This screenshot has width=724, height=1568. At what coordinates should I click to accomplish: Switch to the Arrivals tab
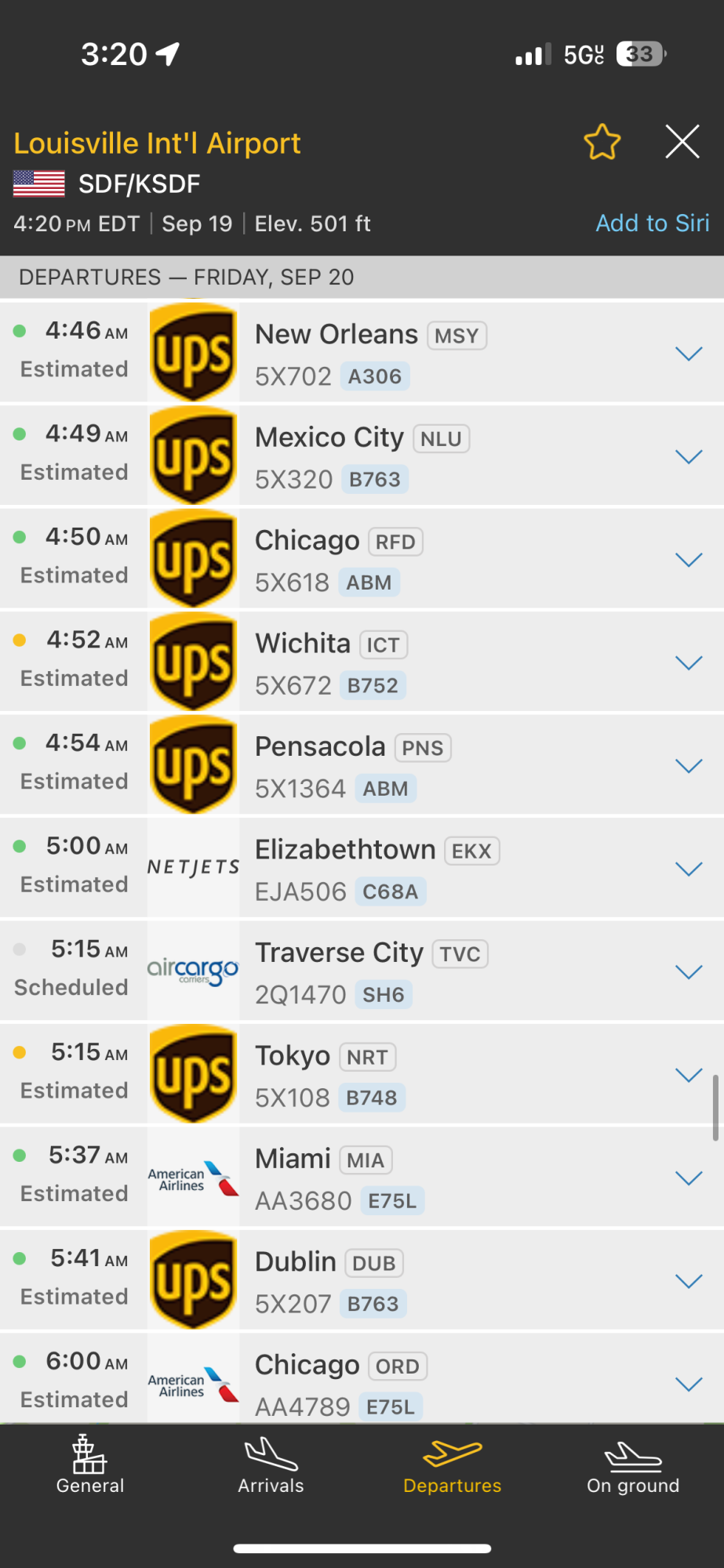click(271, 1465)
